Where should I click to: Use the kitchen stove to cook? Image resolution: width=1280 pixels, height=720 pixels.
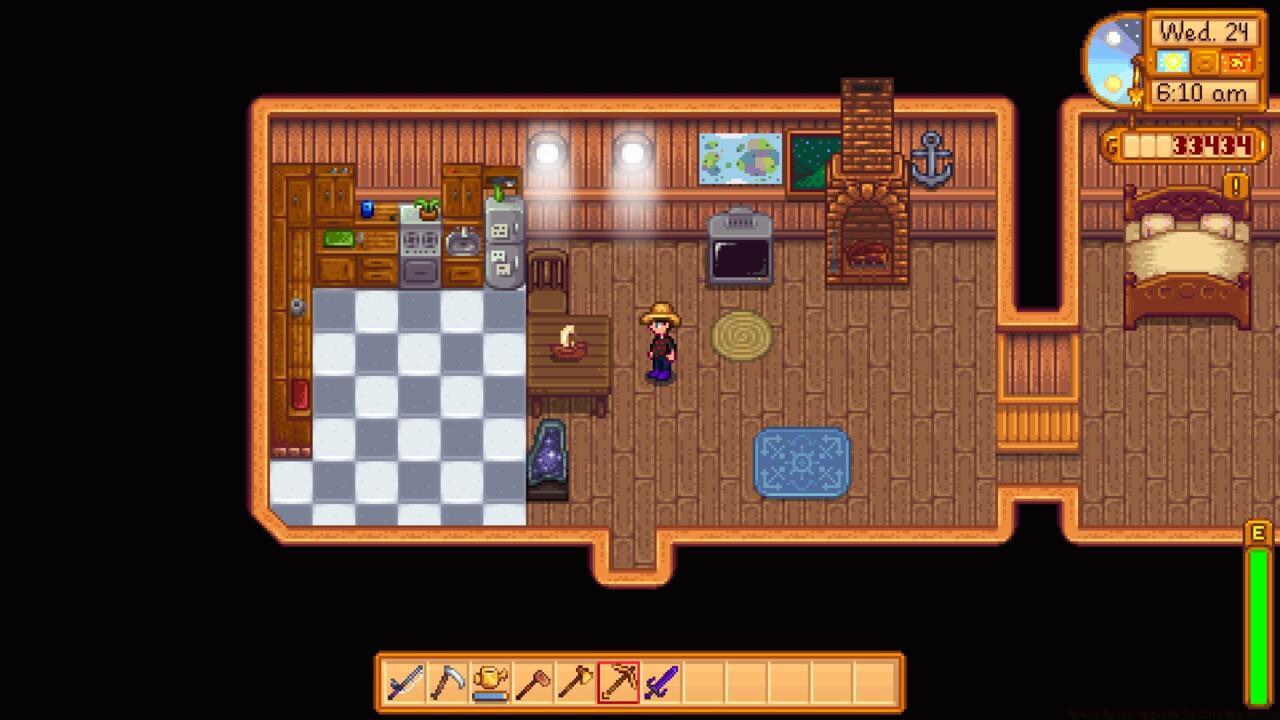coord(420,255)
